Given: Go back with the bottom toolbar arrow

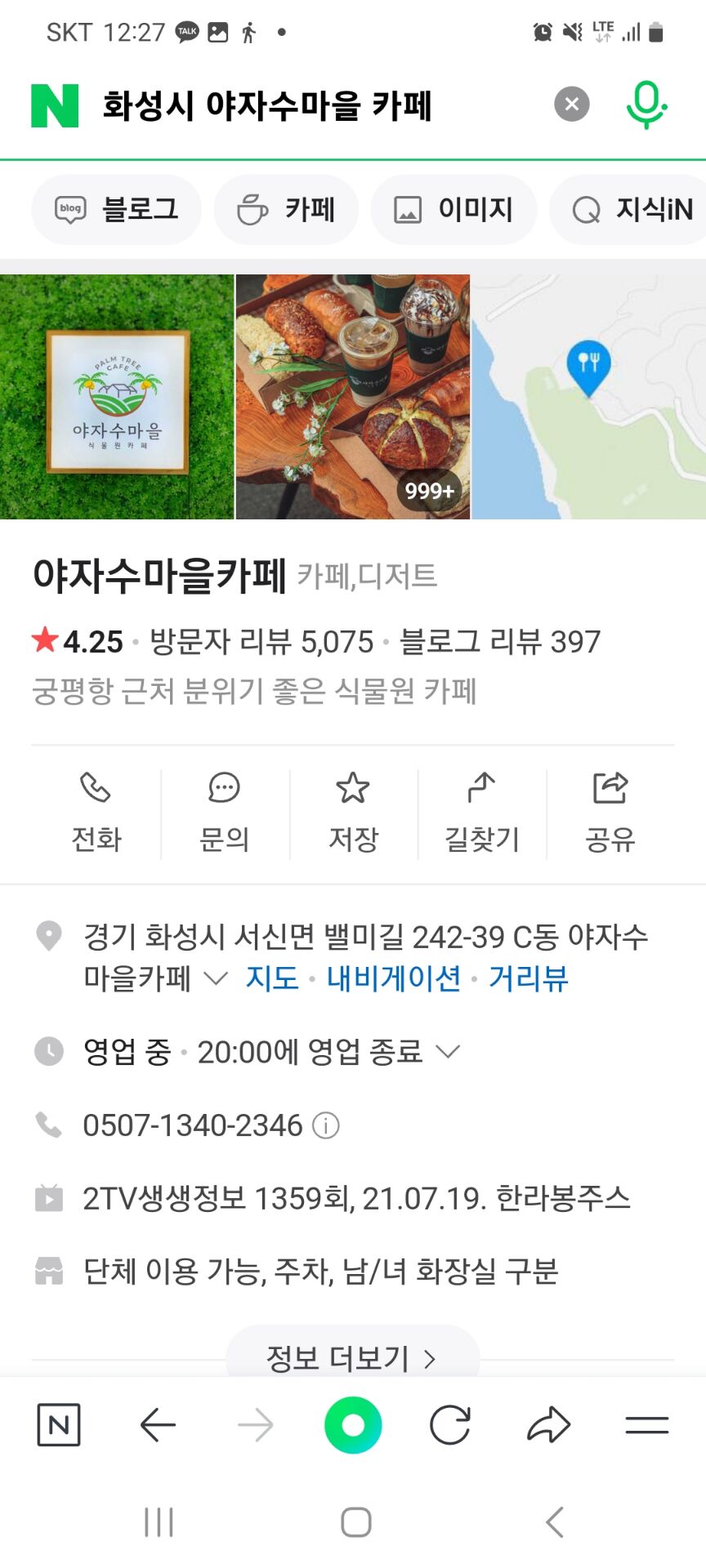Looking at the screenshot, I should coord(158,1425).
